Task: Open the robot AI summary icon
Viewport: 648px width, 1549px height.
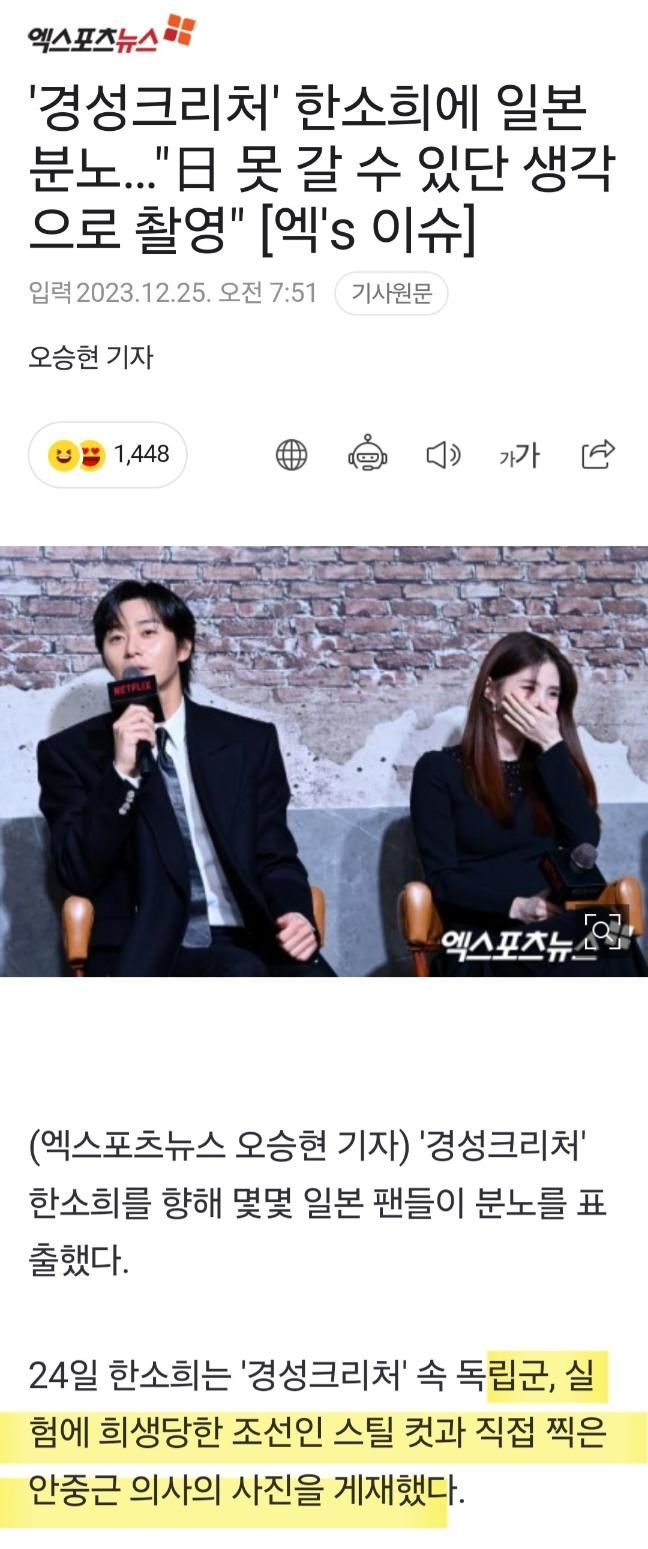Action: point(367,455)
